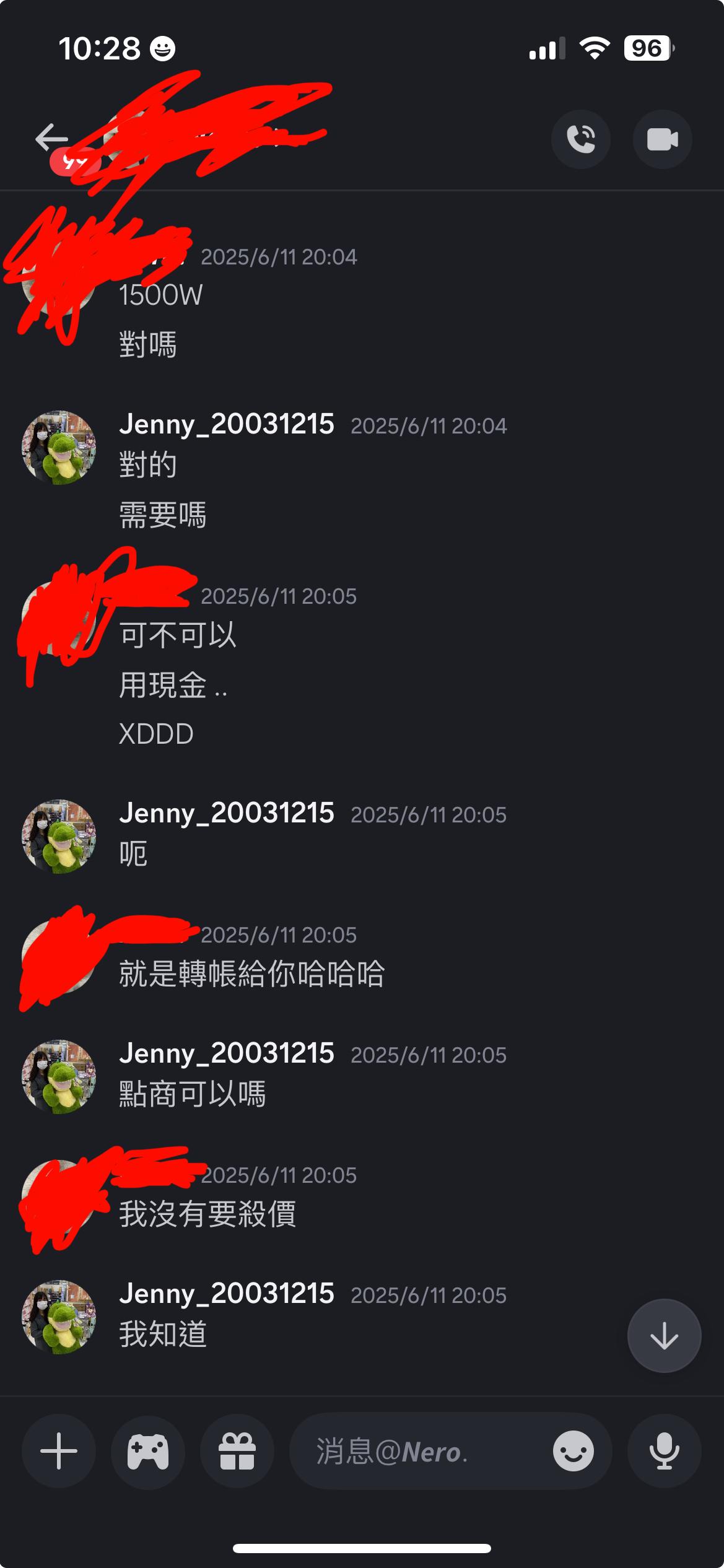This screenshot has width=724, height=1568.
Task: Open the plus attachment menu
Action: [59, 1451]
